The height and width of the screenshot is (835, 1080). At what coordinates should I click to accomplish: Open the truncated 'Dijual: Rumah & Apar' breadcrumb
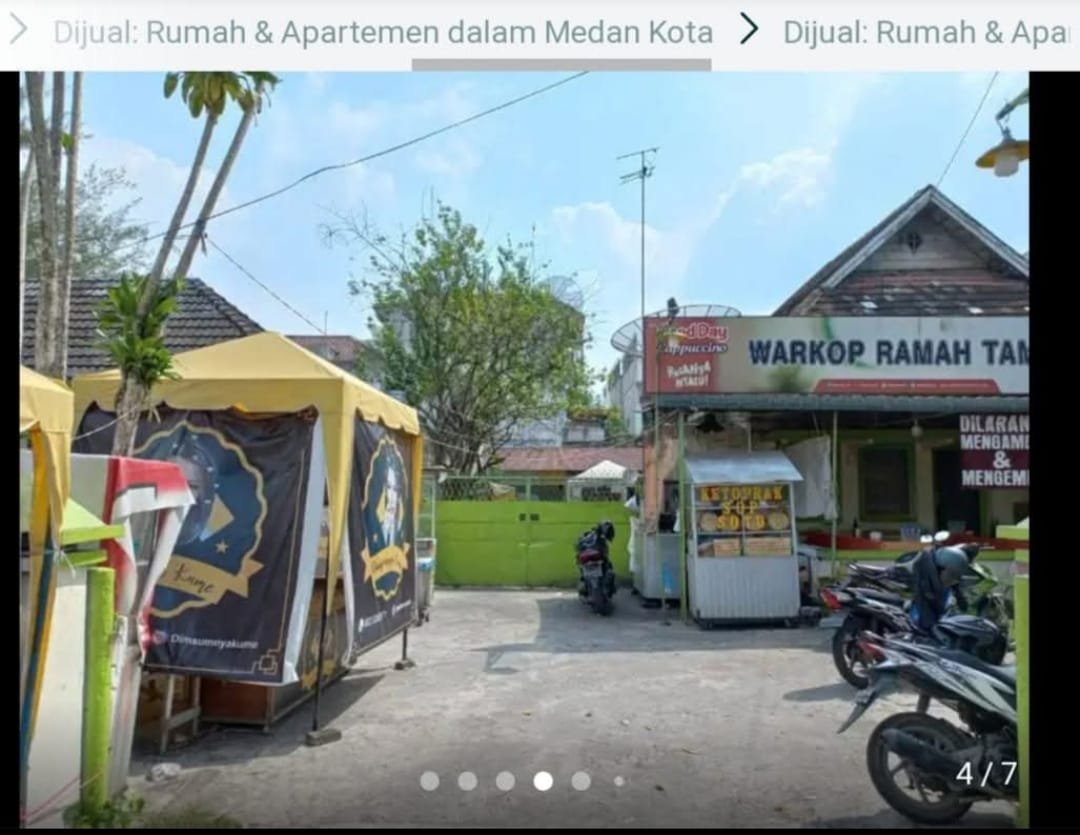point(925,32)
